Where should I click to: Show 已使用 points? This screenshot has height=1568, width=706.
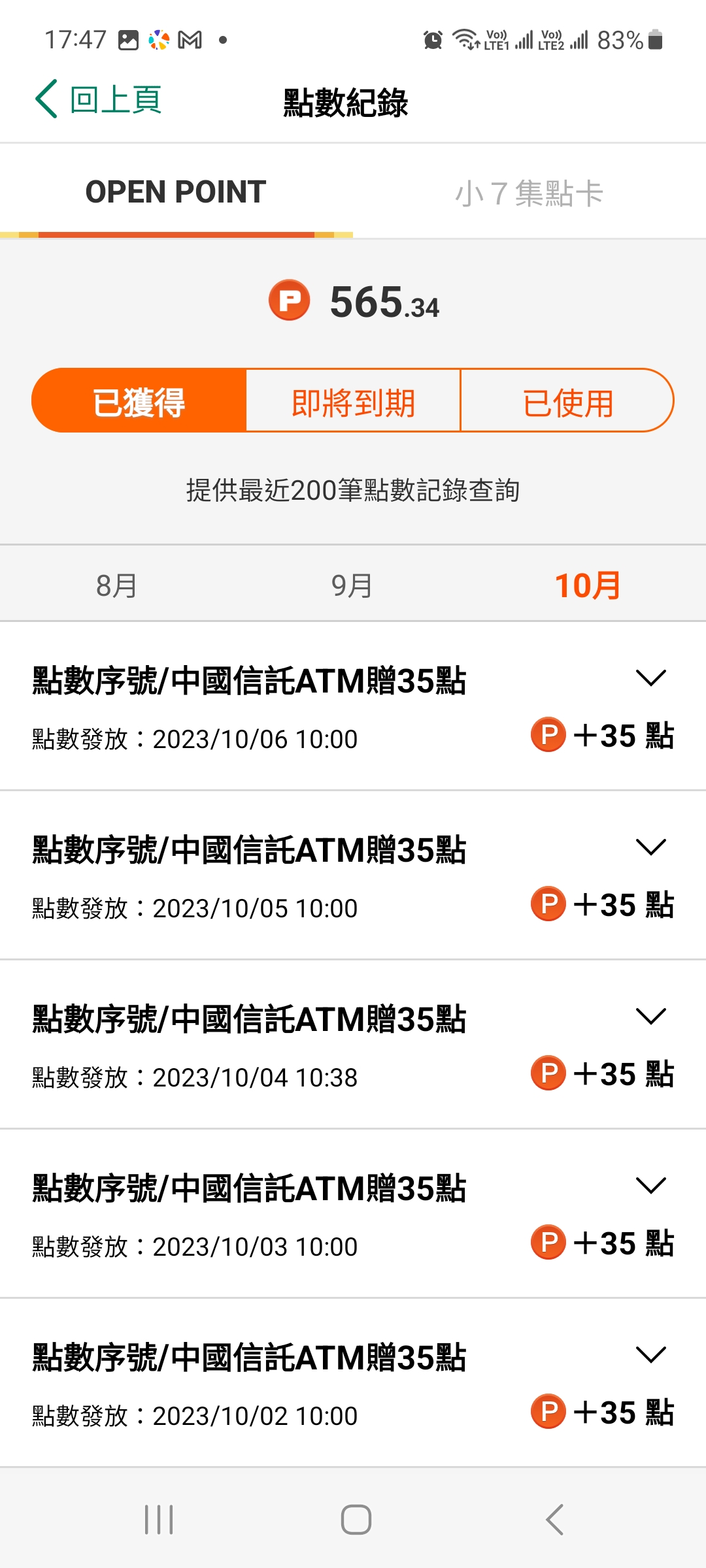click(567, 401)
